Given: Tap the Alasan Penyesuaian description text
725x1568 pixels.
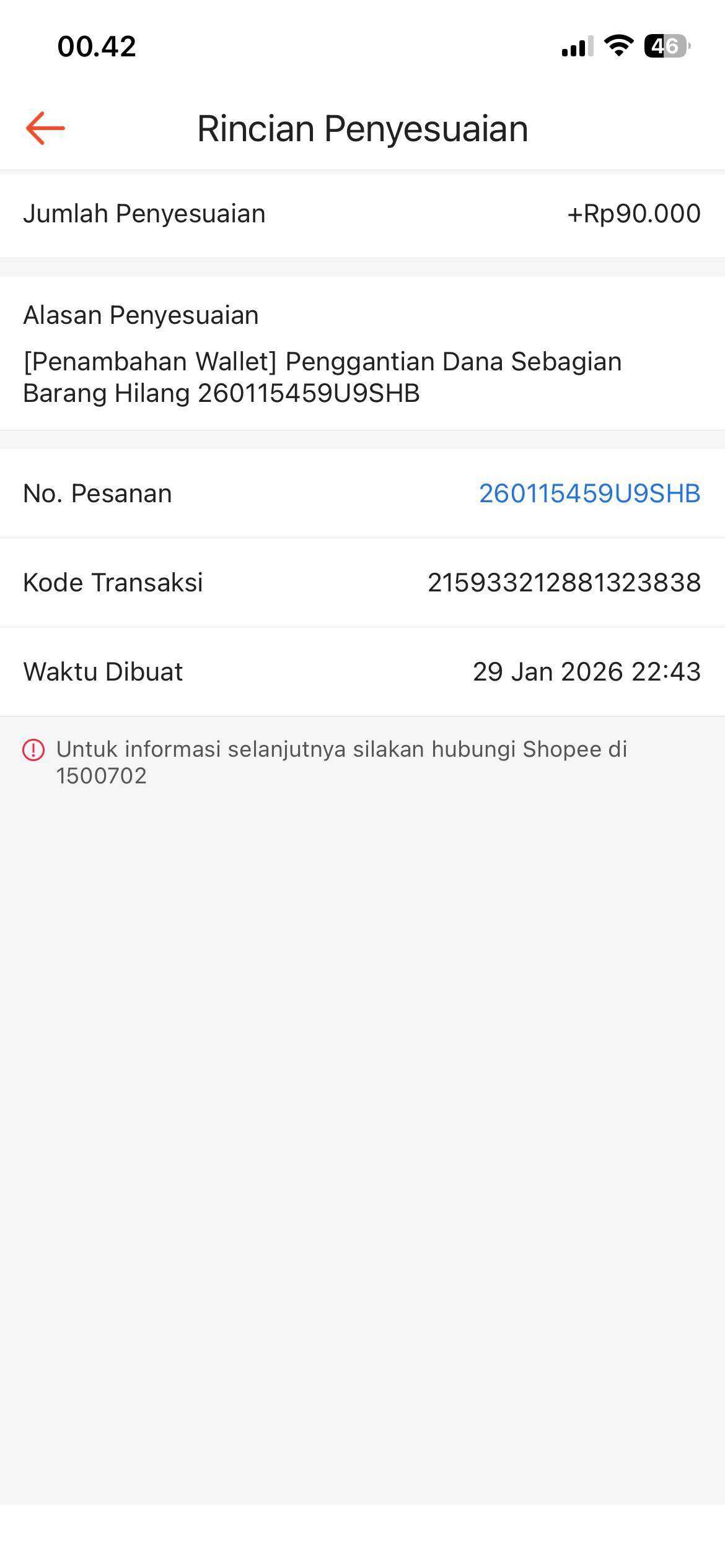Looking at the screenshot, I should [323, 377].
